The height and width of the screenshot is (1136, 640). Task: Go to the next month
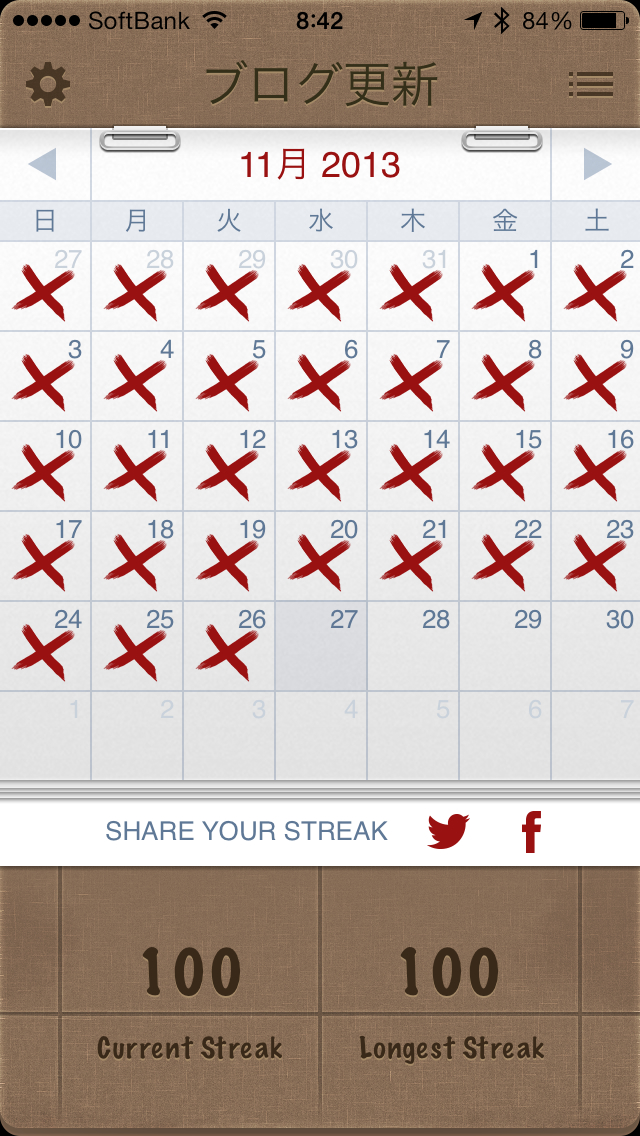[597, 164]
